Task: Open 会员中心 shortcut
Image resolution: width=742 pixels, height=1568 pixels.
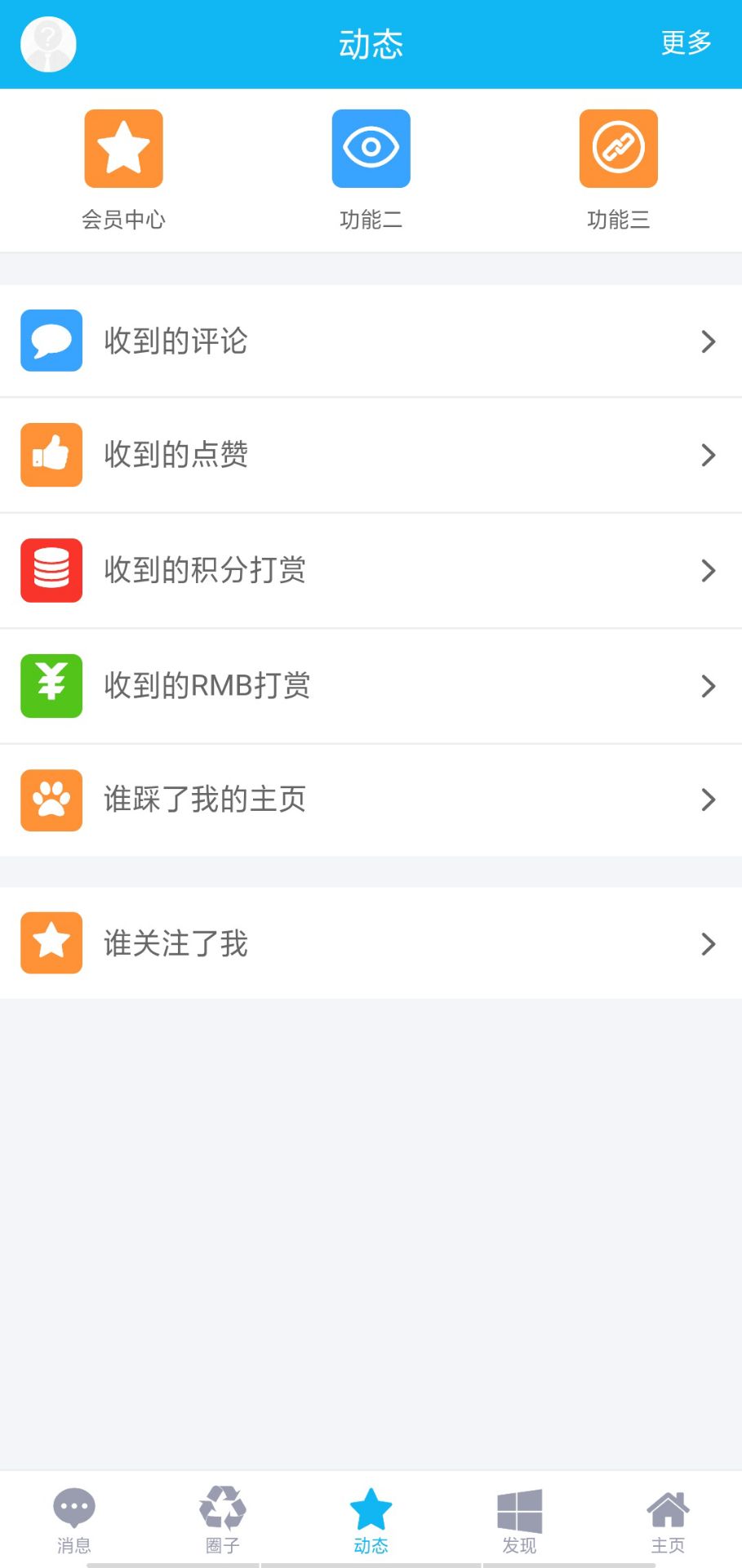Action: coord(124,168)
